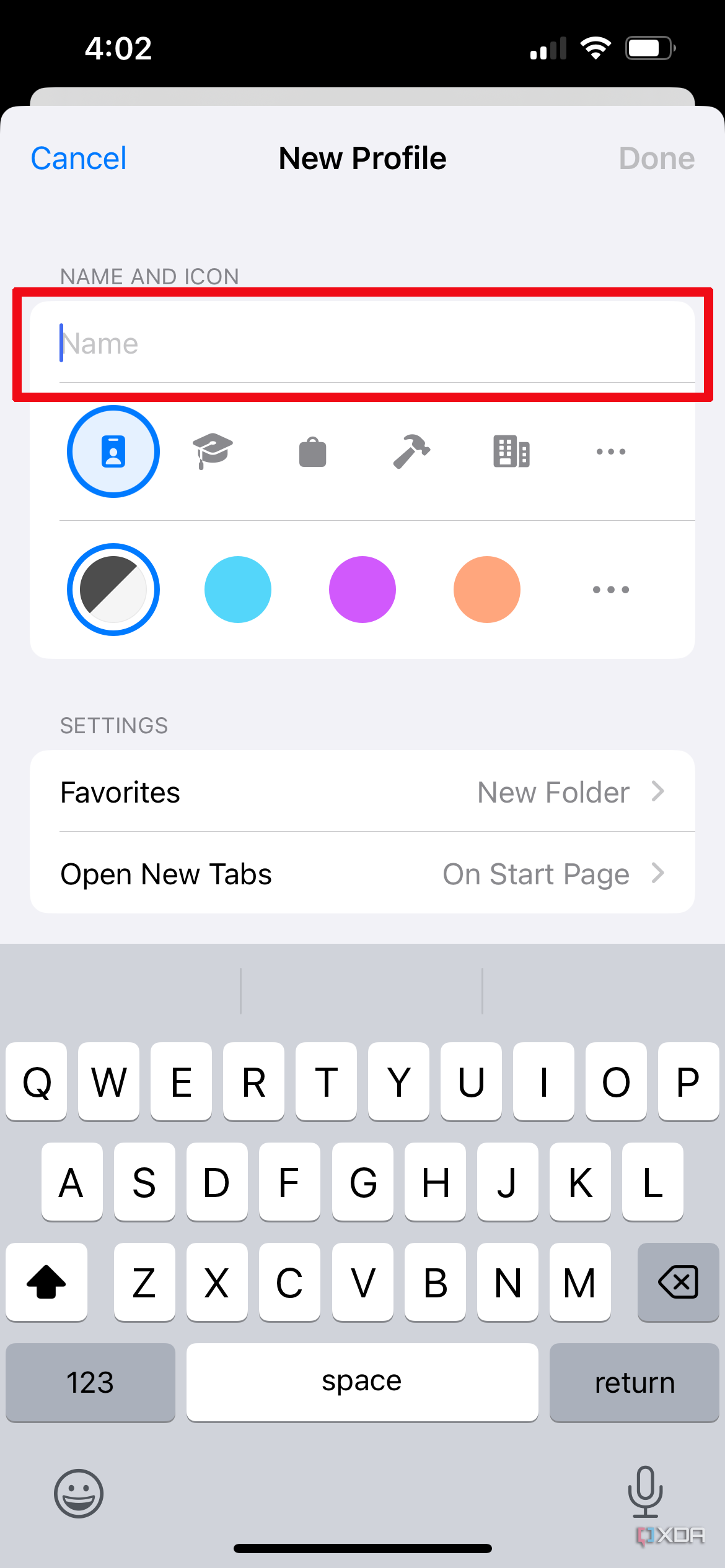
Task: Reveal additional profile colors
Action: [x=610, y=589]
